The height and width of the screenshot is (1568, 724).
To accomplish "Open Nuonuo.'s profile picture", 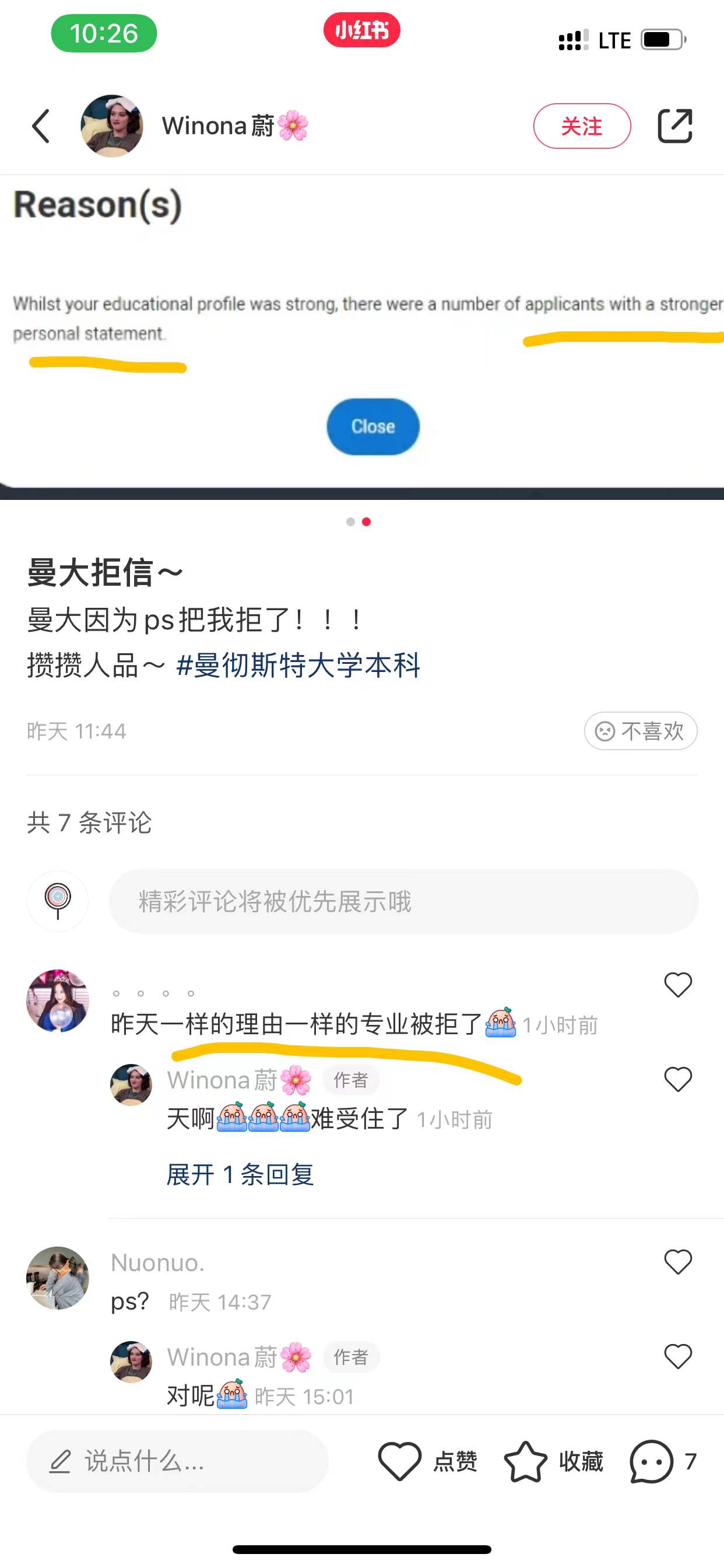I will tap(58, 1277).
